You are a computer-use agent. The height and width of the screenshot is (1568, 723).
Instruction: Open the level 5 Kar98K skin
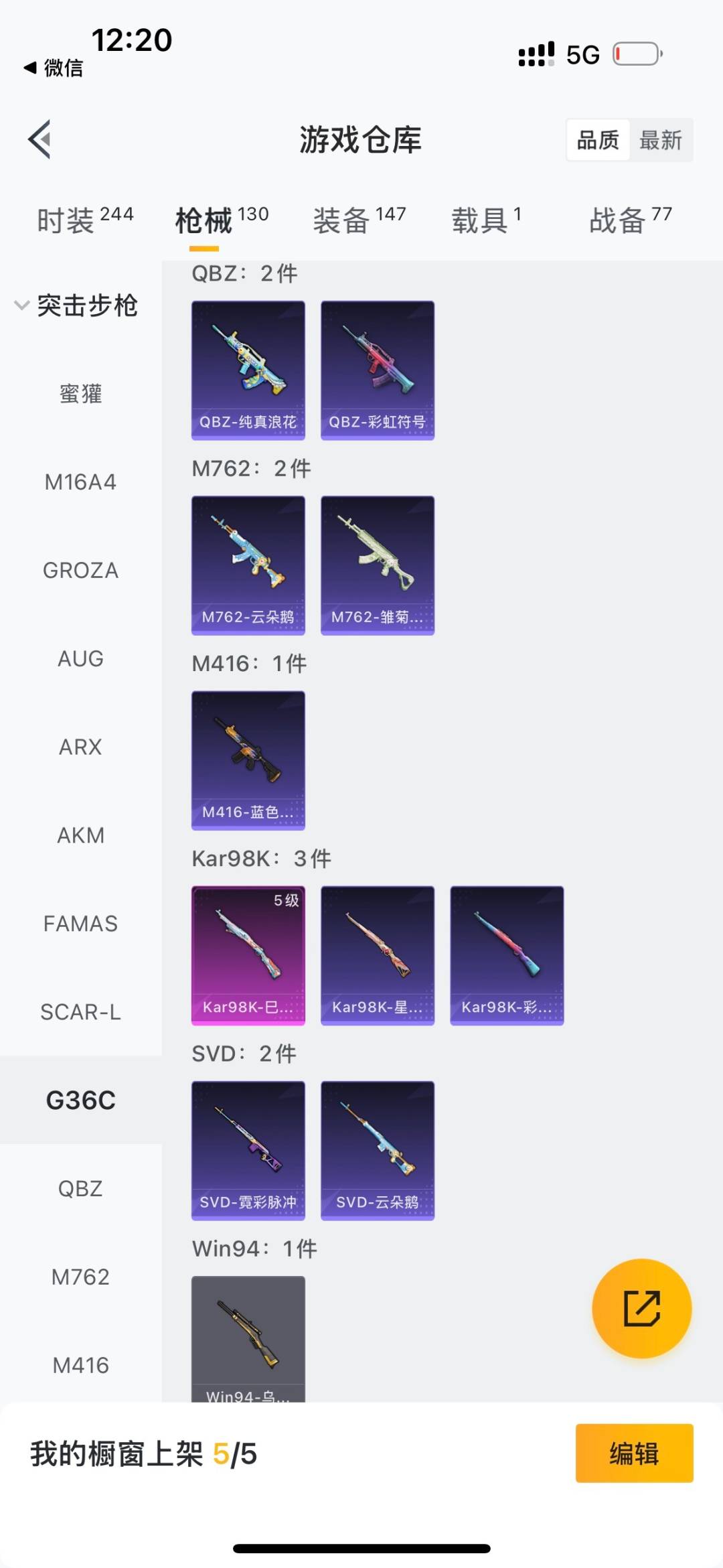coord(248,955)
